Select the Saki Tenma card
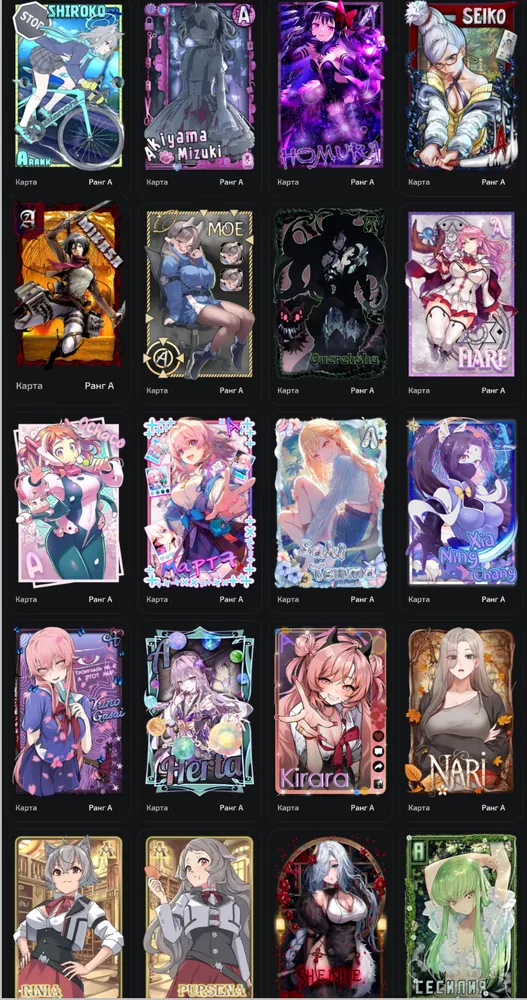This screenshot has width=527, height=1000. coord(330,503)
